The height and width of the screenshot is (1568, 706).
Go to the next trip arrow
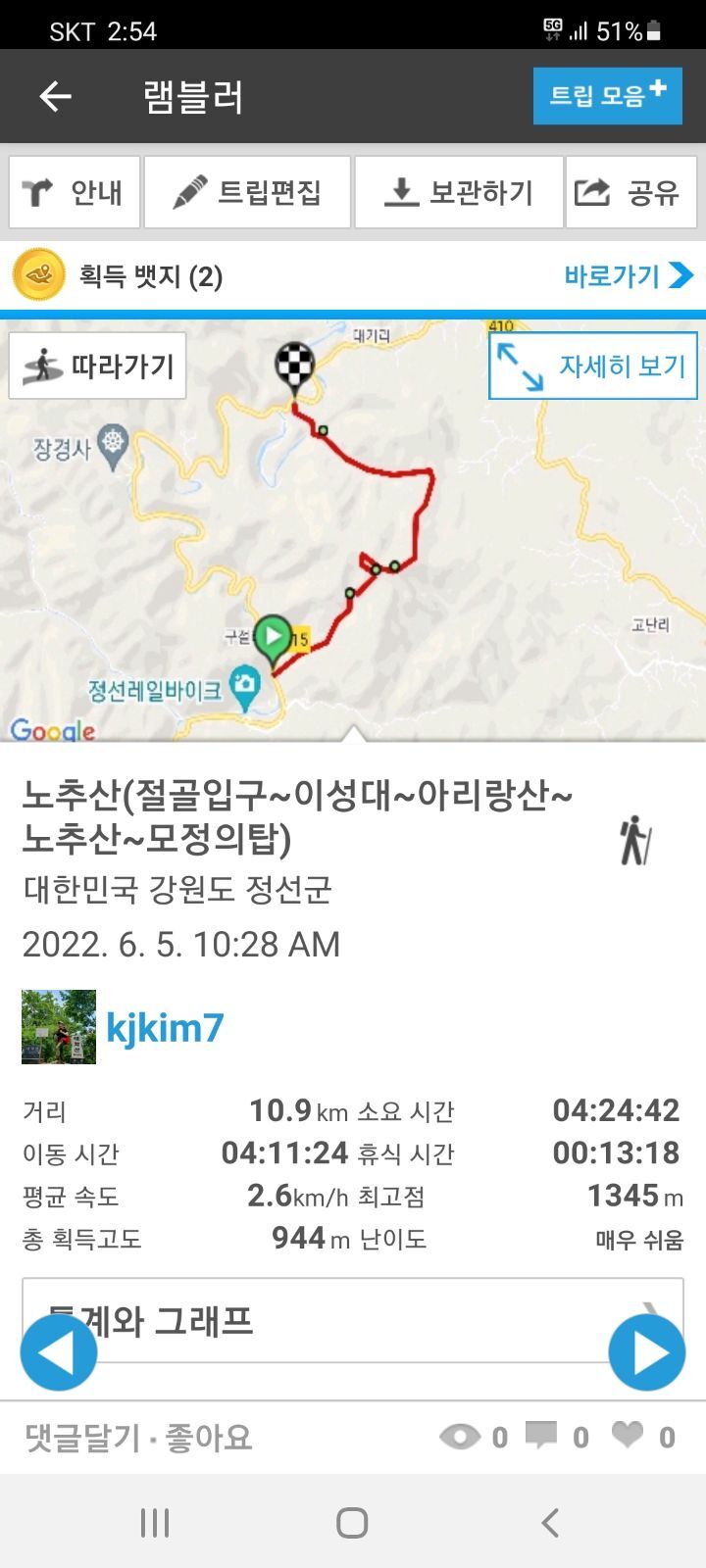pos(646,1352)
